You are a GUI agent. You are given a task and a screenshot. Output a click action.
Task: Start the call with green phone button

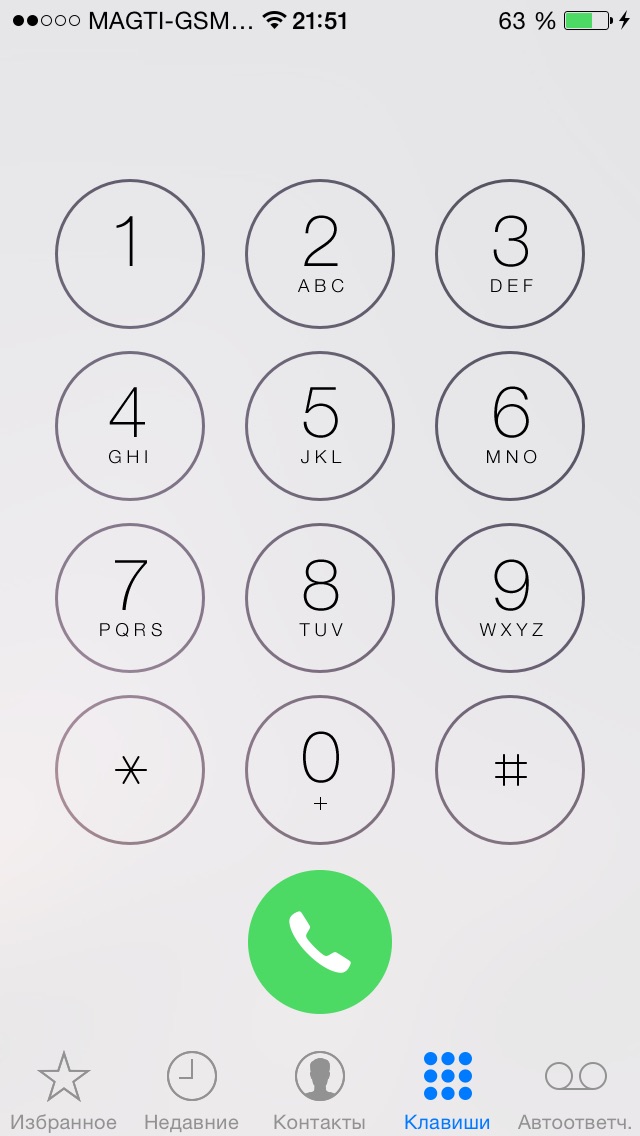320,942
